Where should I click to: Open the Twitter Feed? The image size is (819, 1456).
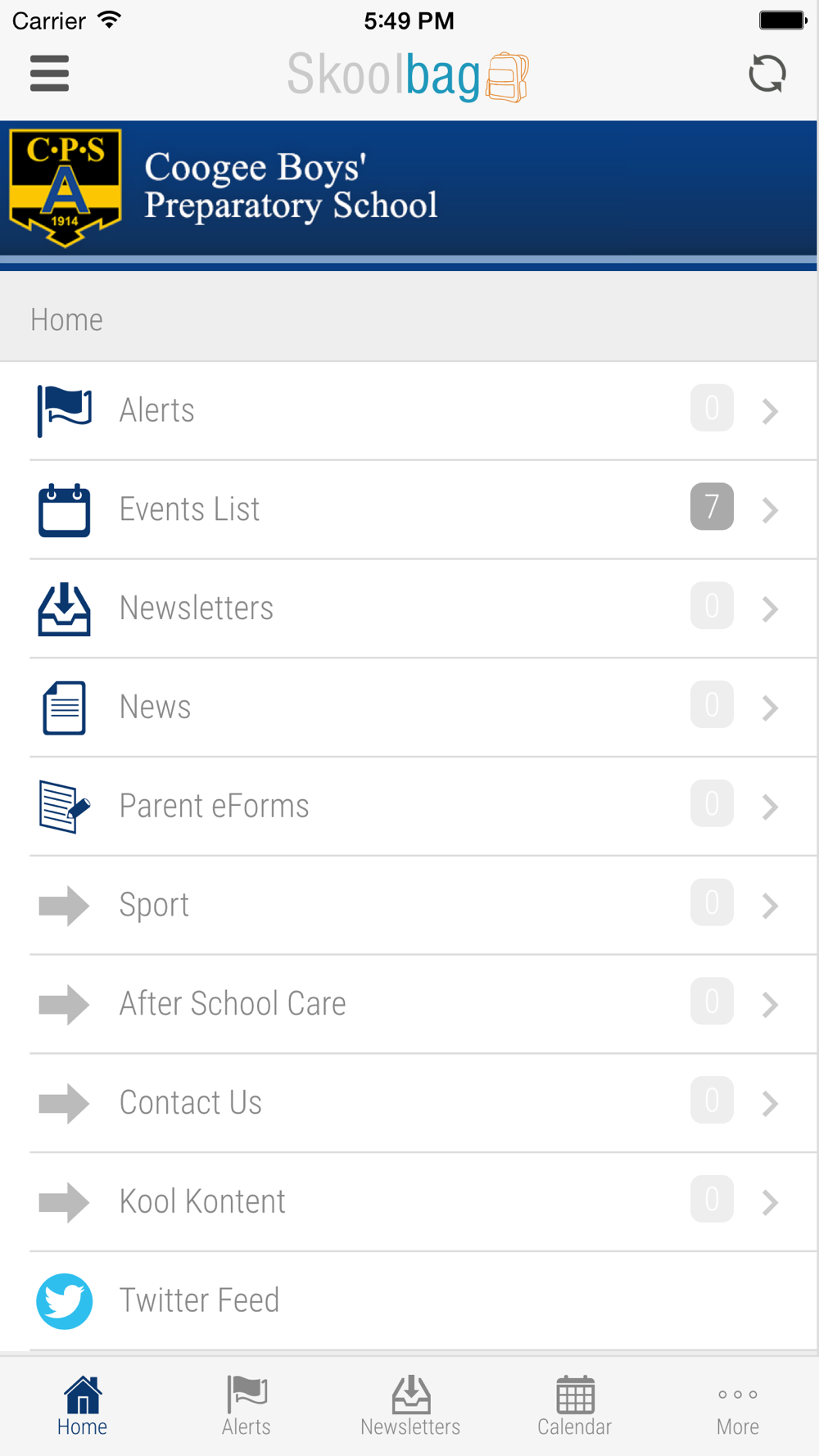click(x=409, y=1301)
